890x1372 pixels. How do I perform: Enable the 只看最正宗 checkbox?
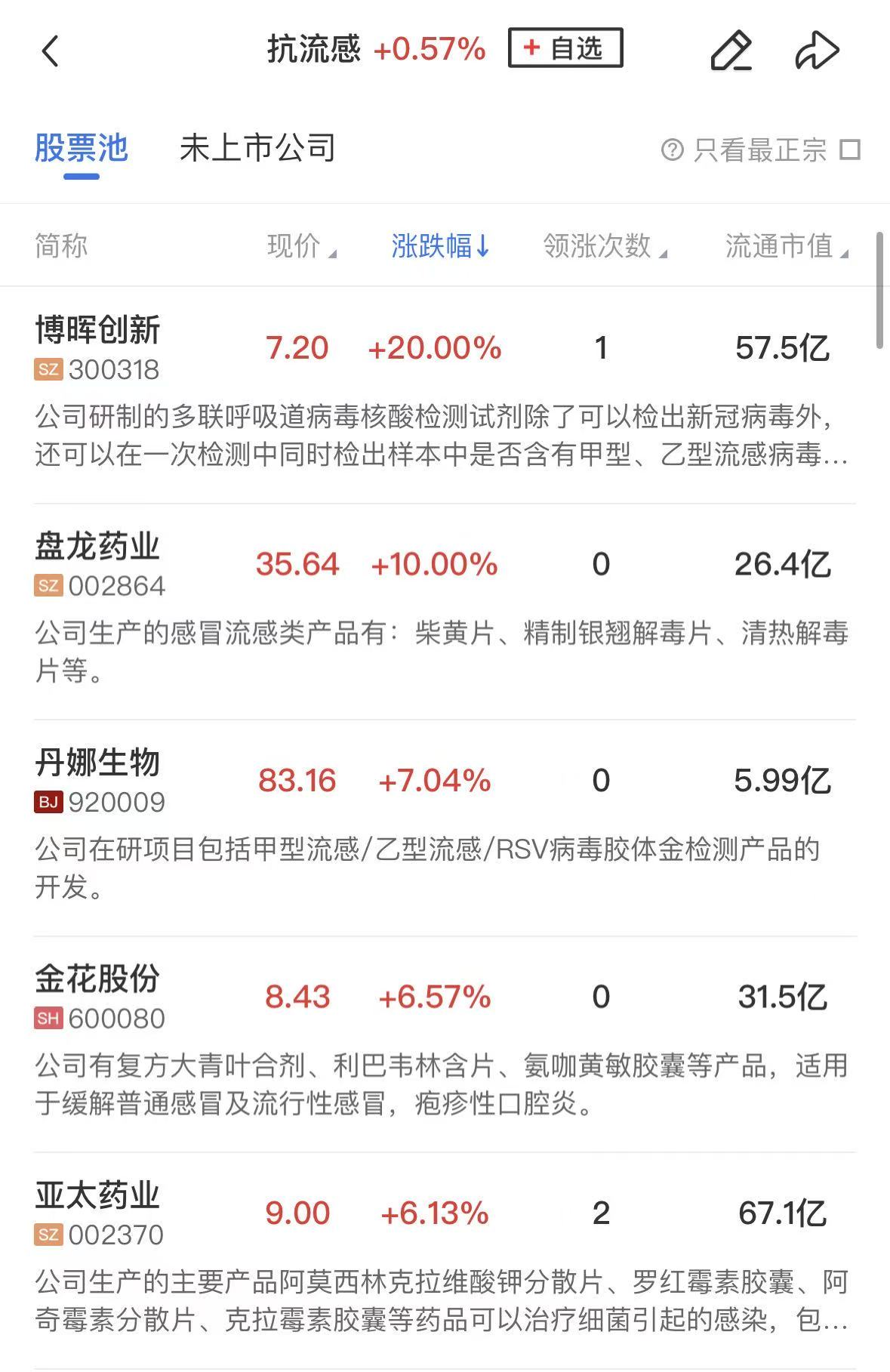(850, 150)
